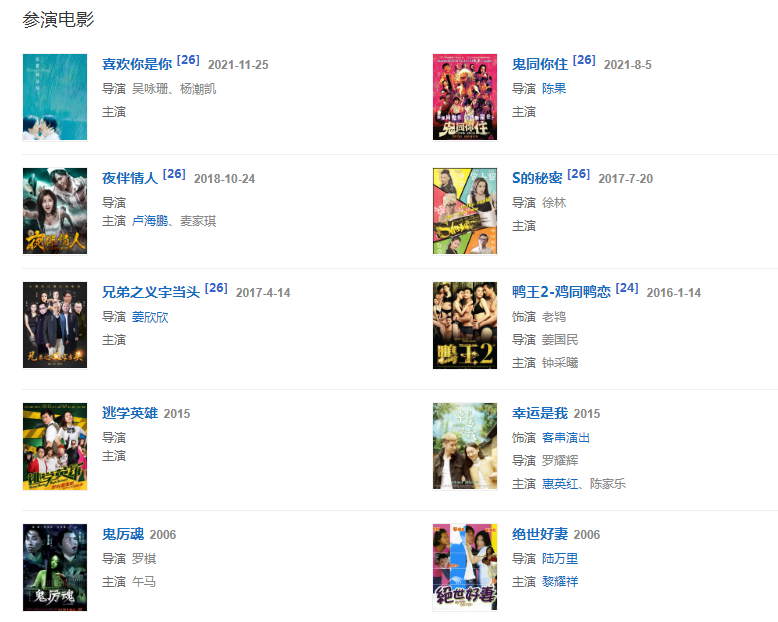Open actress 麦家琪's page
Image resolution: width=778 pixels, height=622 pixels.
pyautogui.click(x=198, y=220)
